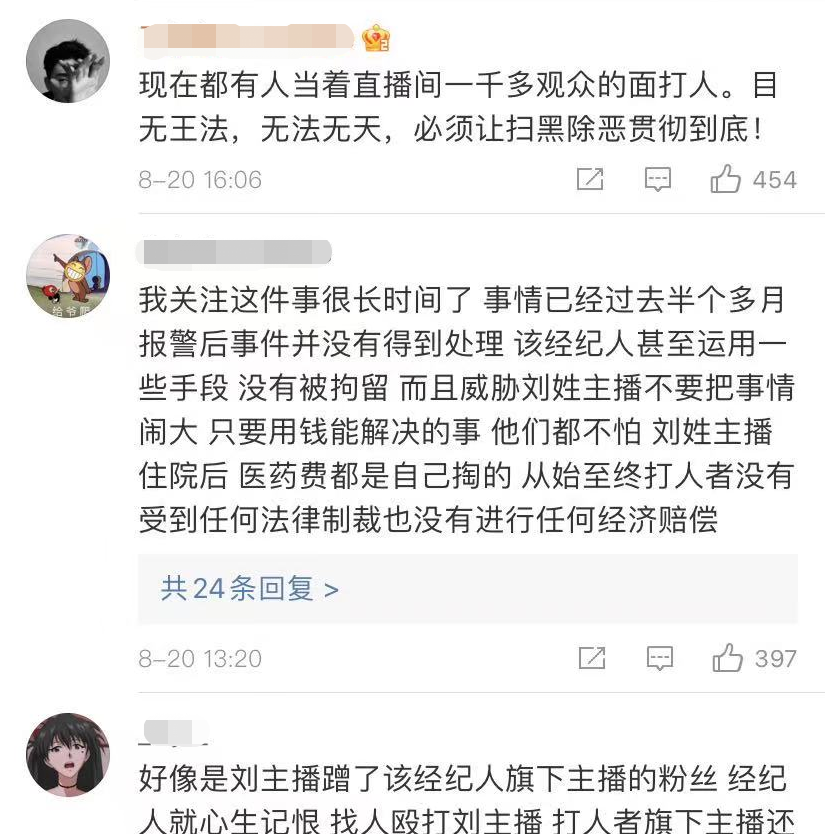Open cartoon-avatar commenter's profile

[x=67, y=277]
